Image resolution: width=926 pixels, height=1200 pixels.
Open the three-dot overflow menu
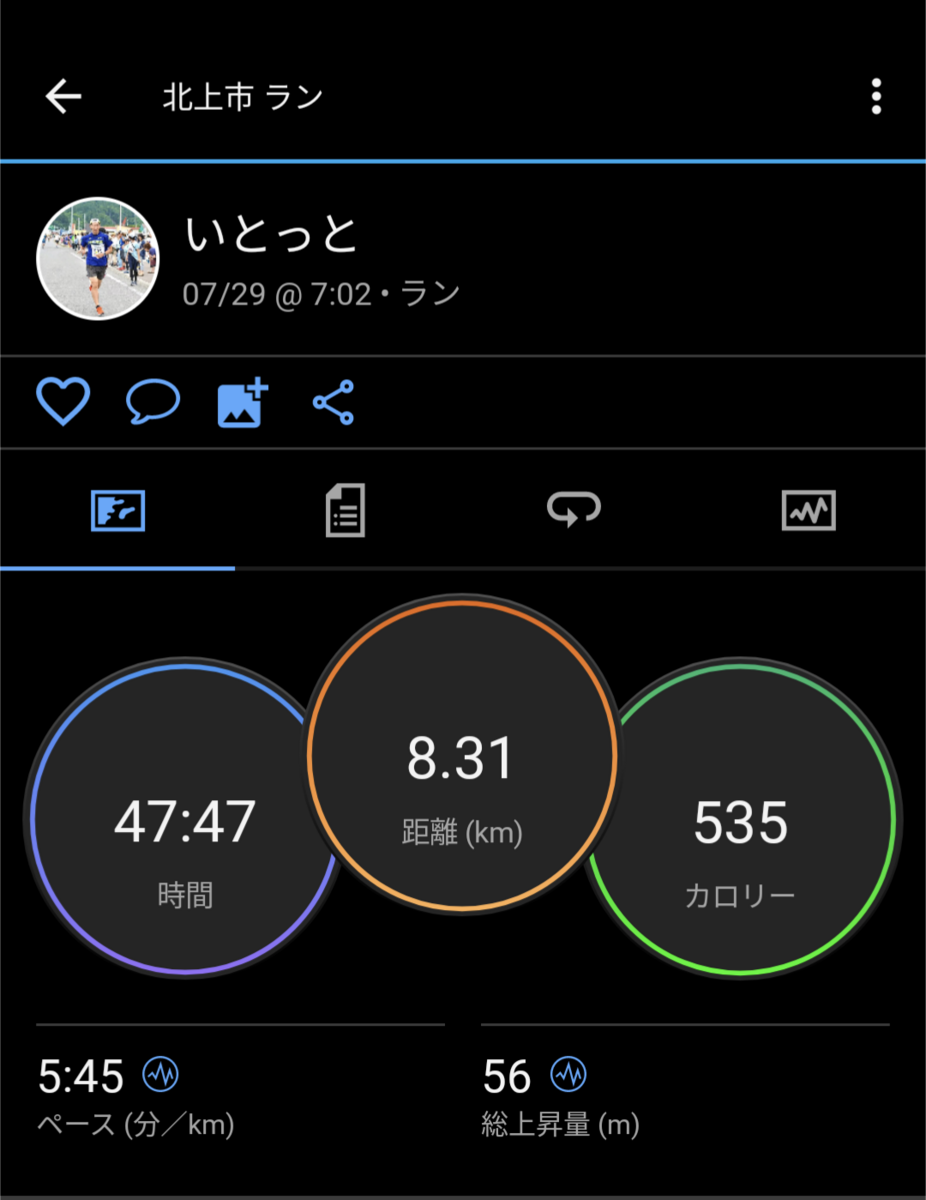click(876, 97)
